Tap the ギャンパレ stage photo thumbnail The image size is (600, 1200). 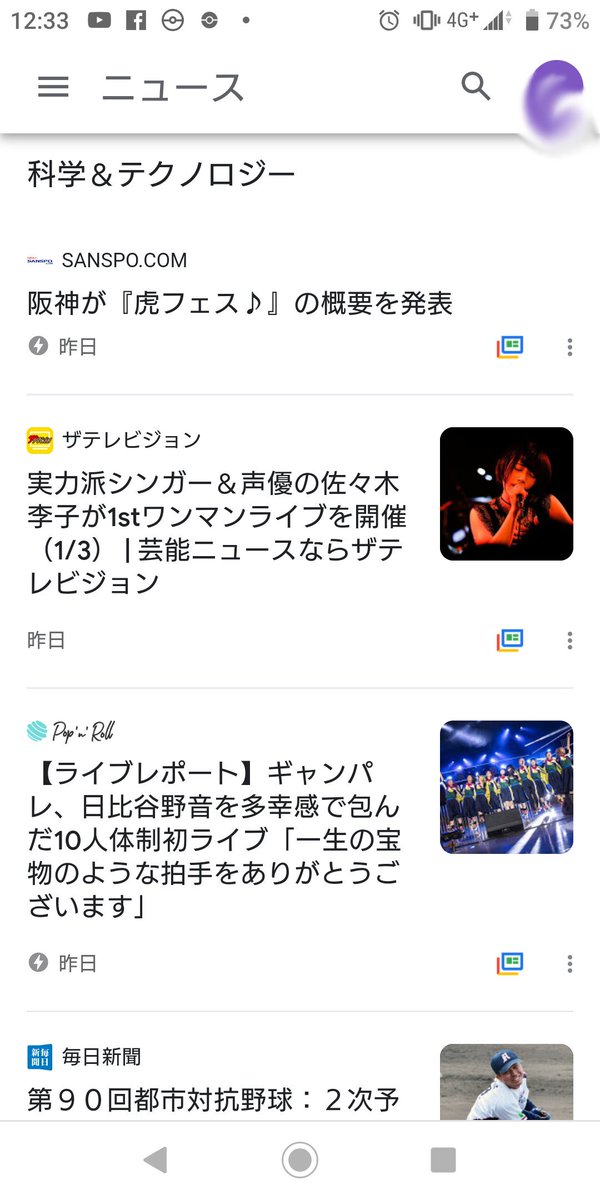tap(506, 786)
